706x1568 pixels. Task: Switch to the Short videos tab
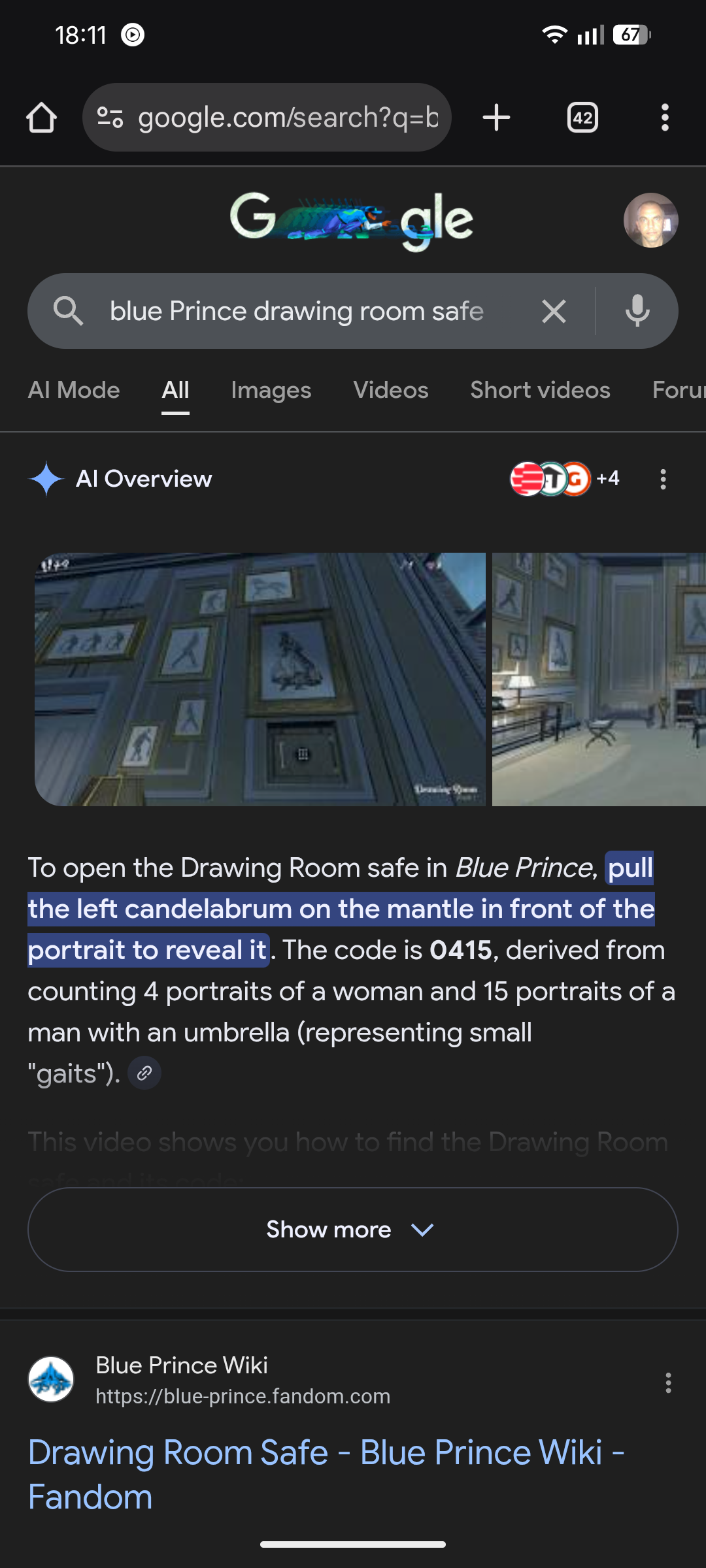tap(540, 390)
